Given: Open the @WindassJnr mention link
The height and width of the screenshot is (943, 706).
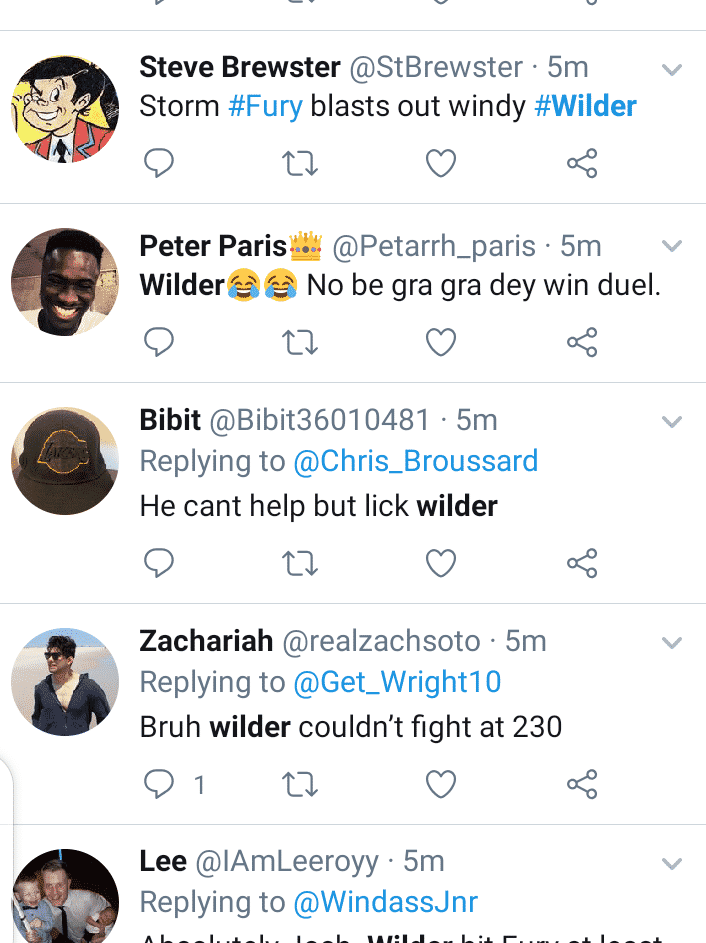Looking at the screenshot, I should click(x=385, y=903).
